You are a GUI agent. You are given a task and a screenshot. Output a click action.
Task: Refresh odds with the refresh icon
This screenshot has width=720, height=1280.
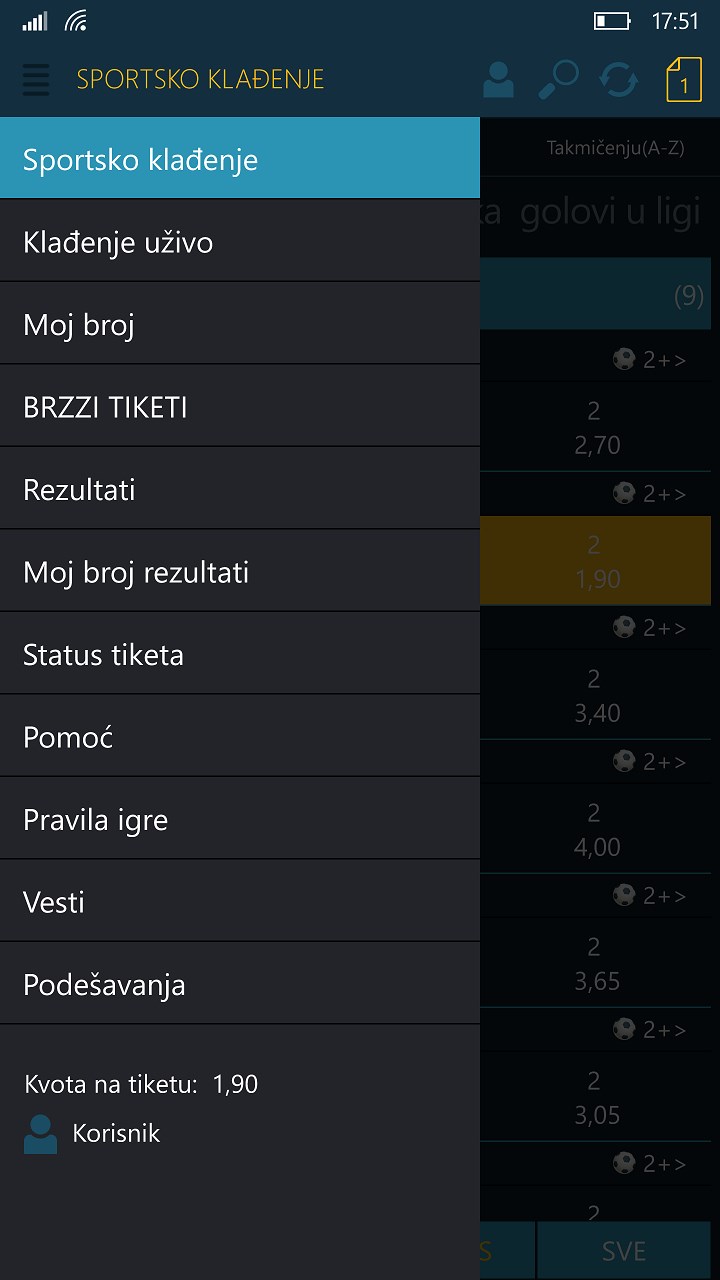pos(620,80)
